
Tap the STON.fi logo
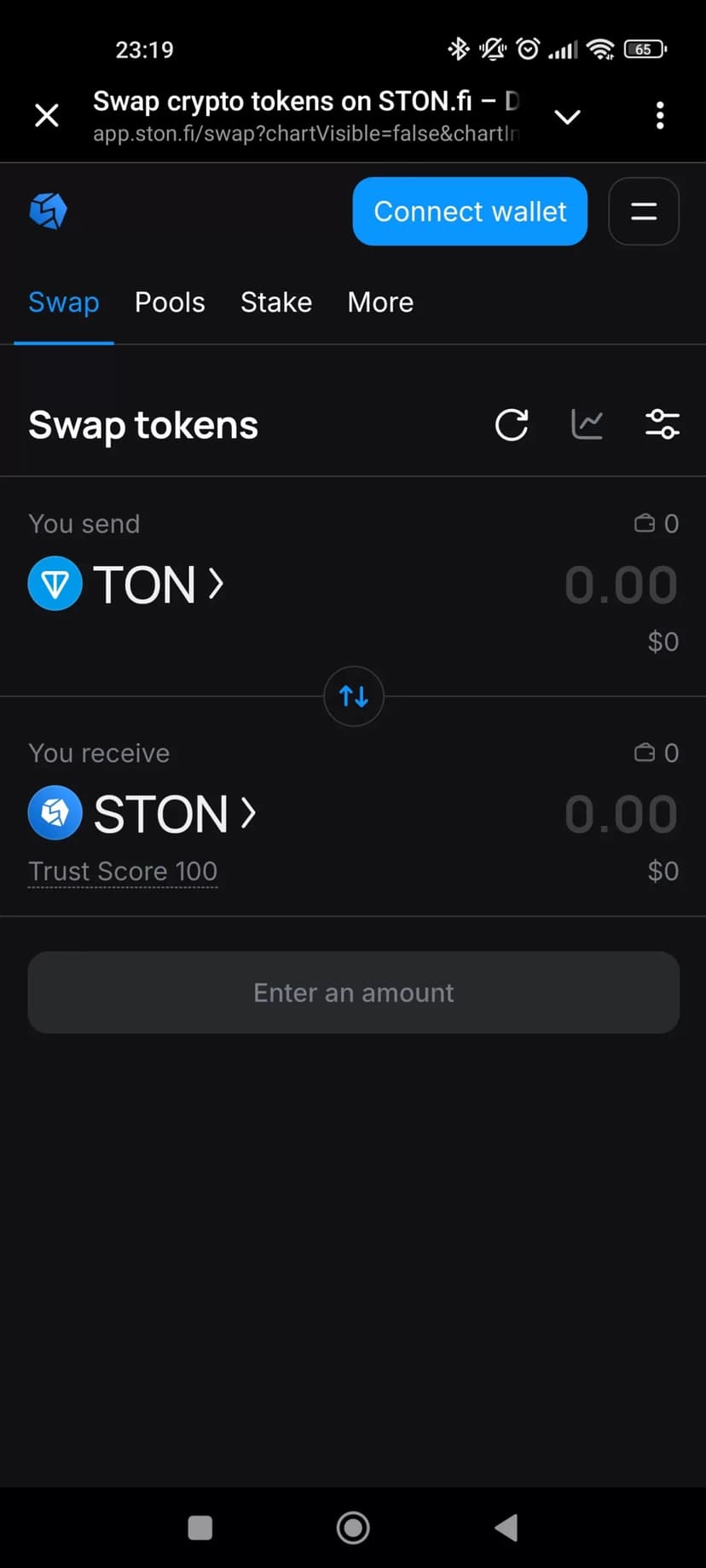49,211
